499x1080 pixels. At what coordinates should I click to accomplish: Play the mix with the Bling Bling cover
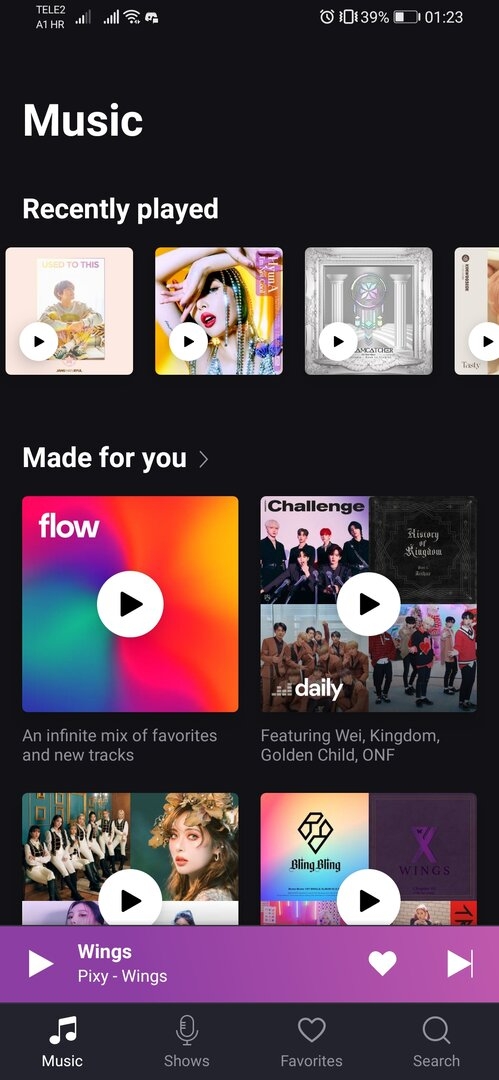click(369, 899)
